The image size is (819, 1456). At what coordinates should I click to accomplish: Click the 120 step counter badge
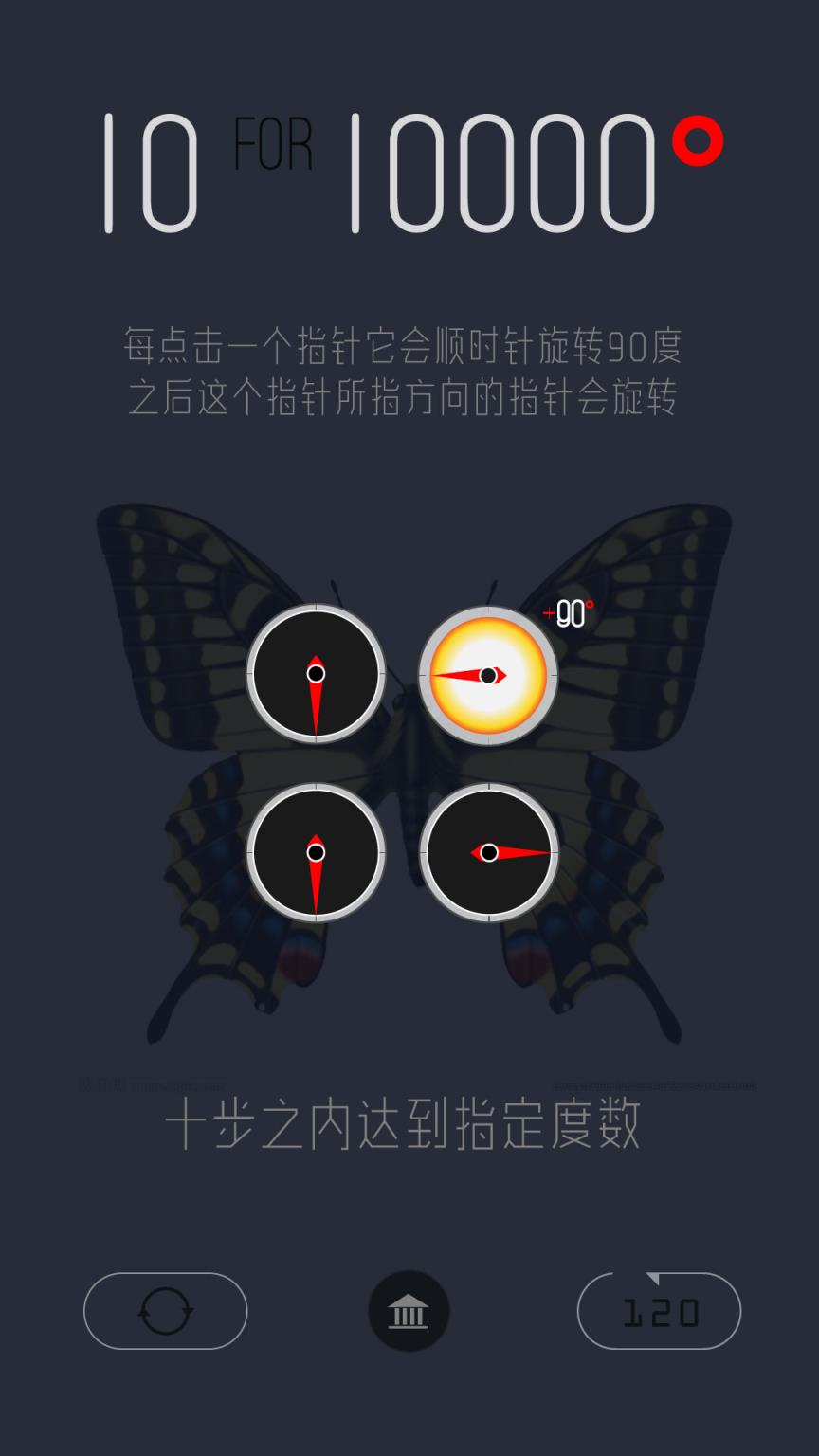coord(657,1310)
